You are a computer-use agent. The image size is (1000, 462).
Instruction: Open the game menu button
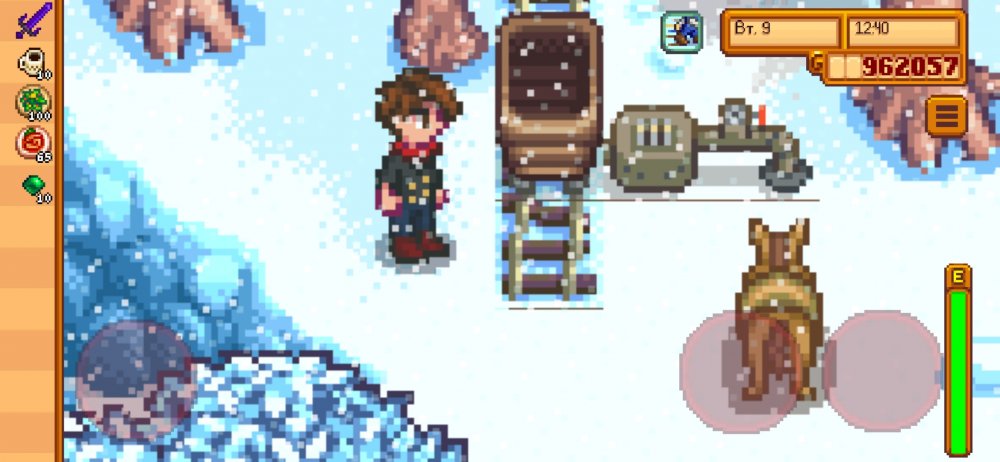click(x=945, y=116)
